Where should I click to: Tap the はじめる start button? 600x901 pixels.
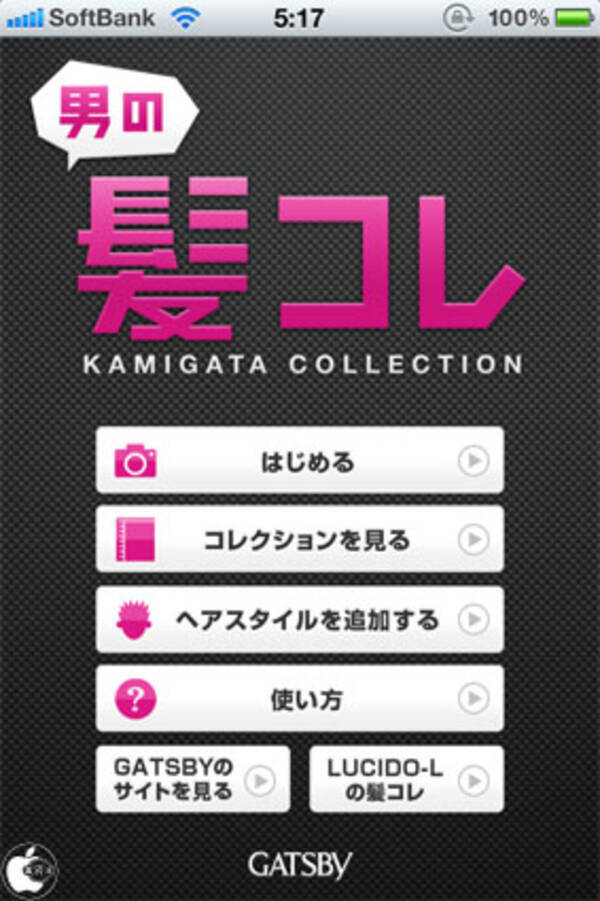point(299,461)
